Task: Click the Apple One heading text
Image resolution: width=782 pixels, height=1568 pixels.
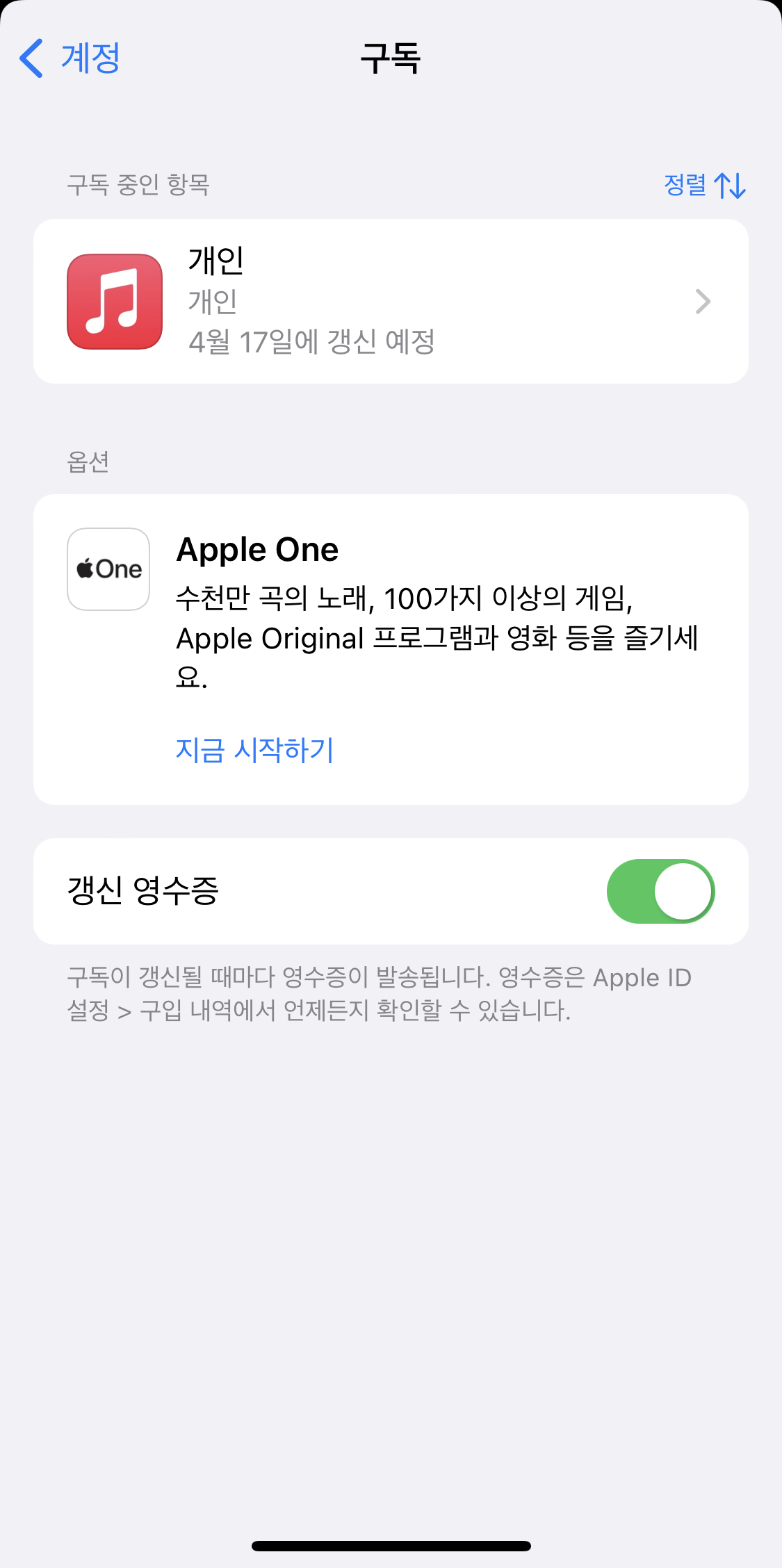Action: [x=257, y=549]
